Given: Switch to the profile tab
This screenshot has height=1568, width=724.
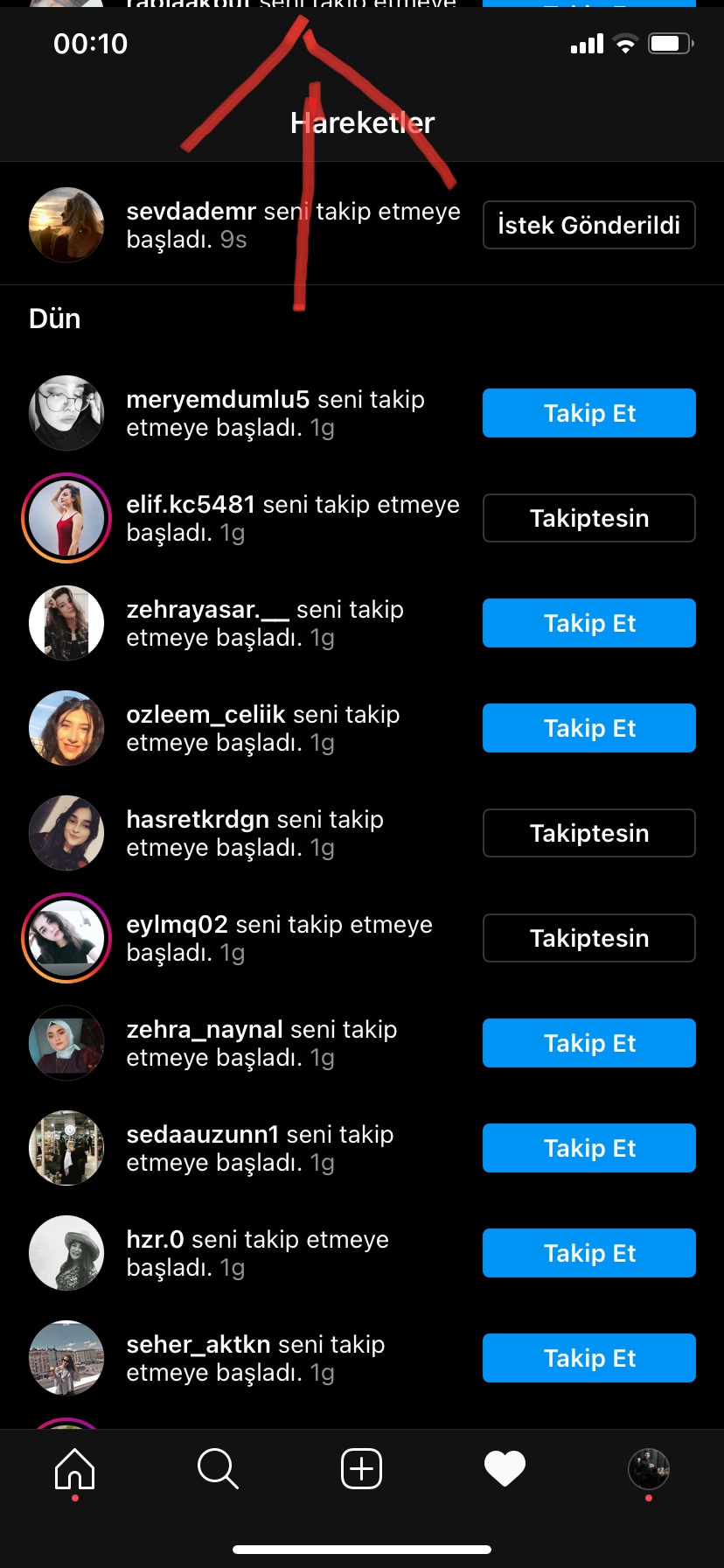Looking at the screenshot, I should (x=649, y=1468).
